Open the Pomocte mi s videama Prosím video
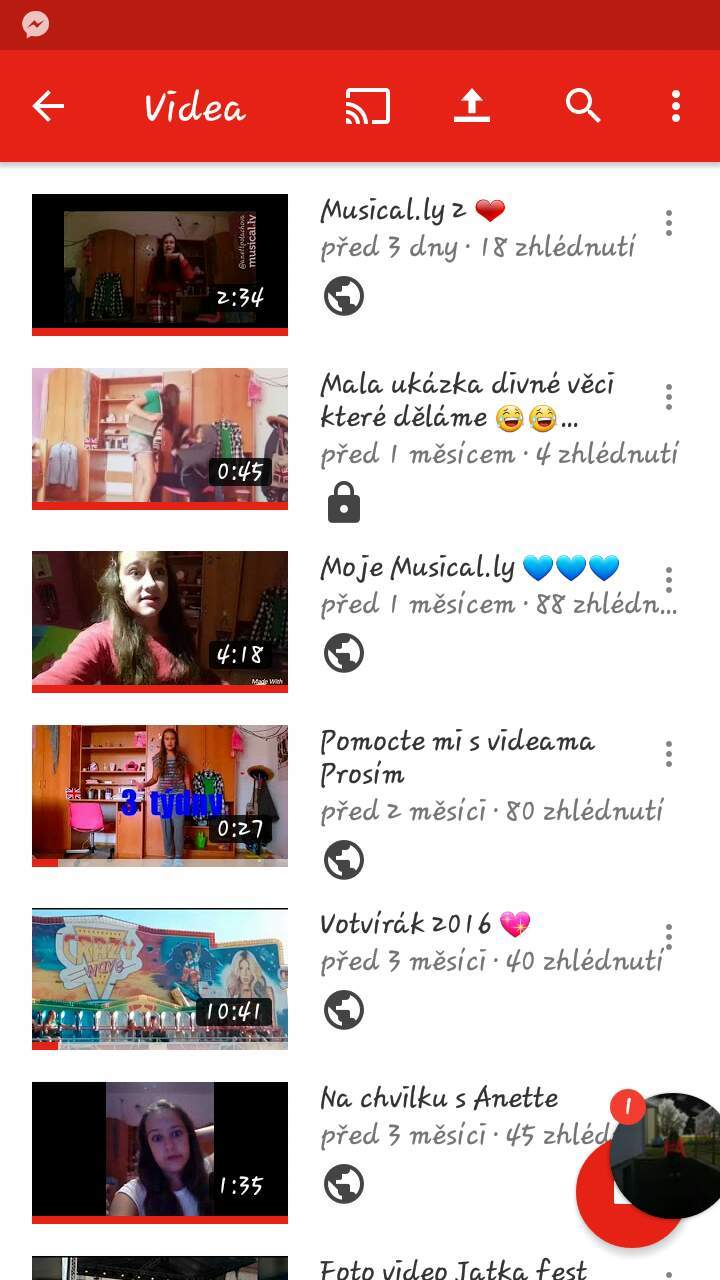The height and width of the screenshot is (1280, 720). click(x=160, y=796)
